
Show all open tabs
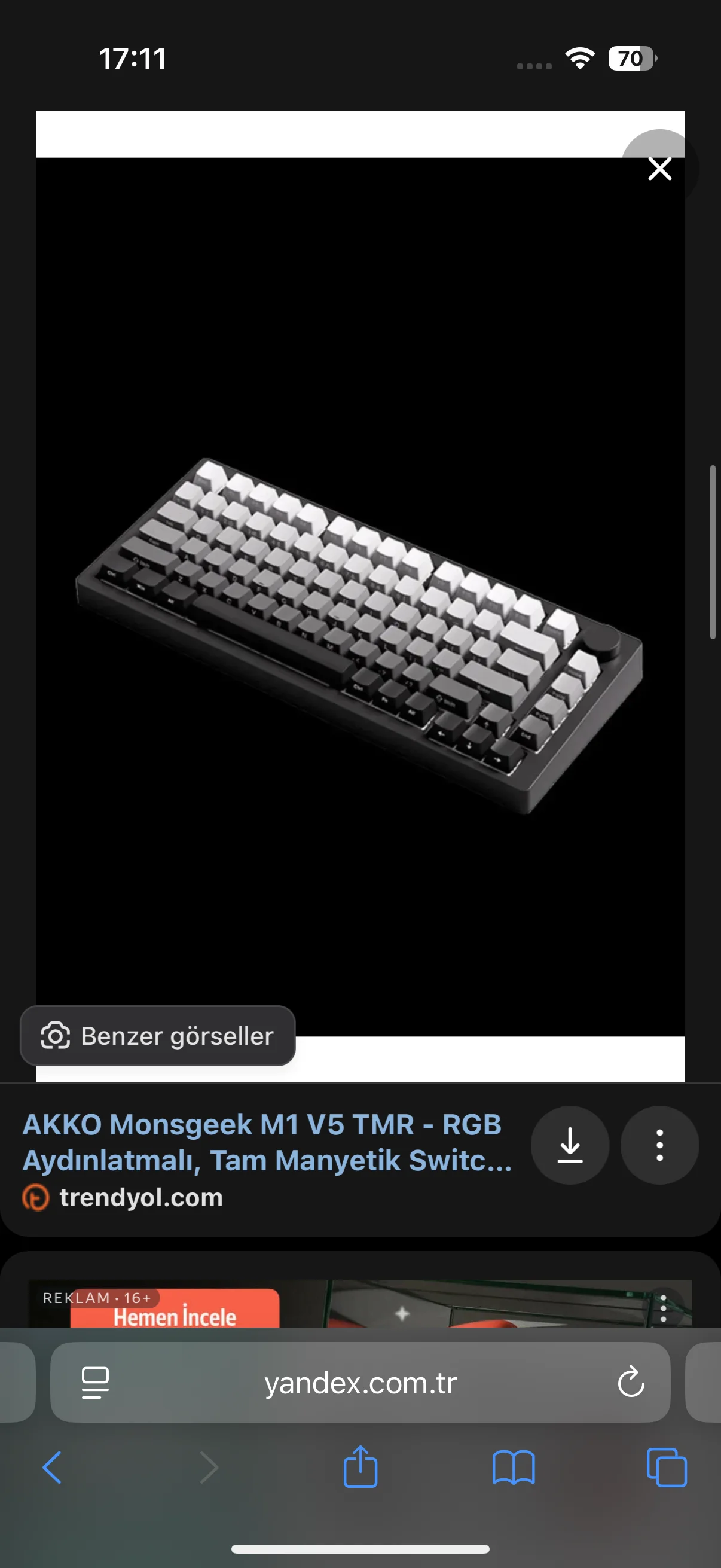coord(667,1468)
